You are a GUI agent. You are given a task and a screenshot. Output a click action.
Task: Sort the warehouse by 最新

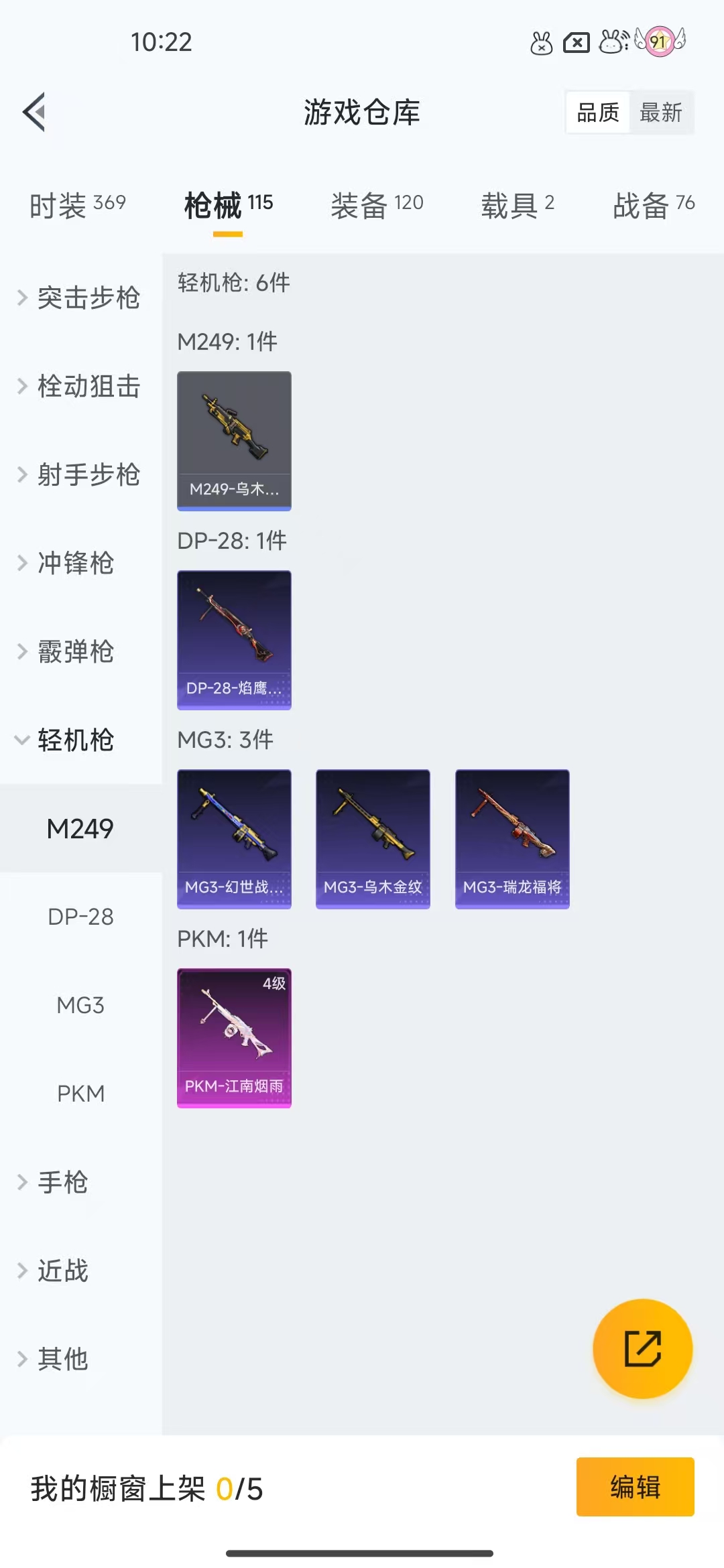coord(660,113)
